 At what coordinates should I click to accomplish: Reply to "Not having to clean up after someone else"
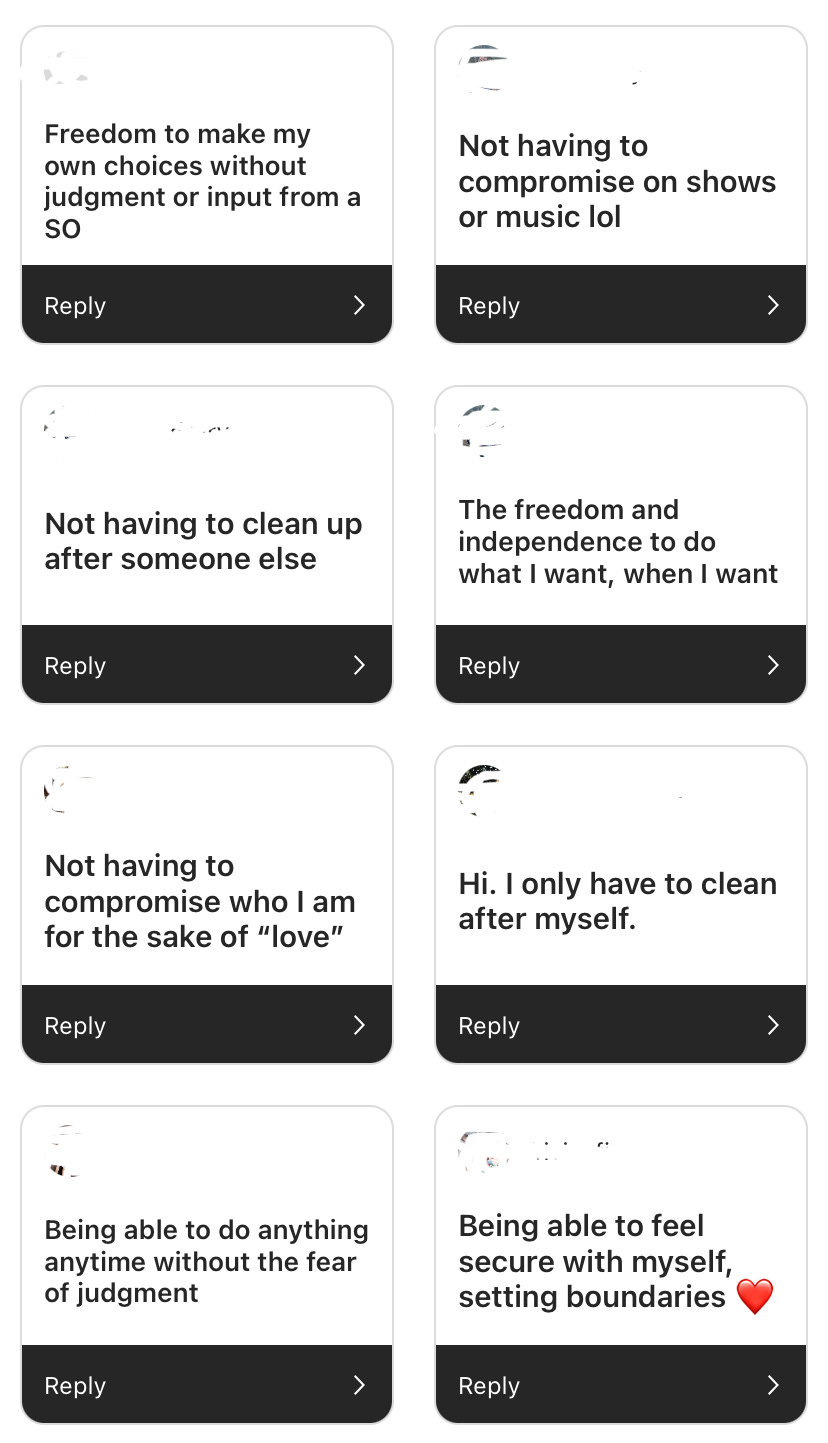tap(207, 665)
